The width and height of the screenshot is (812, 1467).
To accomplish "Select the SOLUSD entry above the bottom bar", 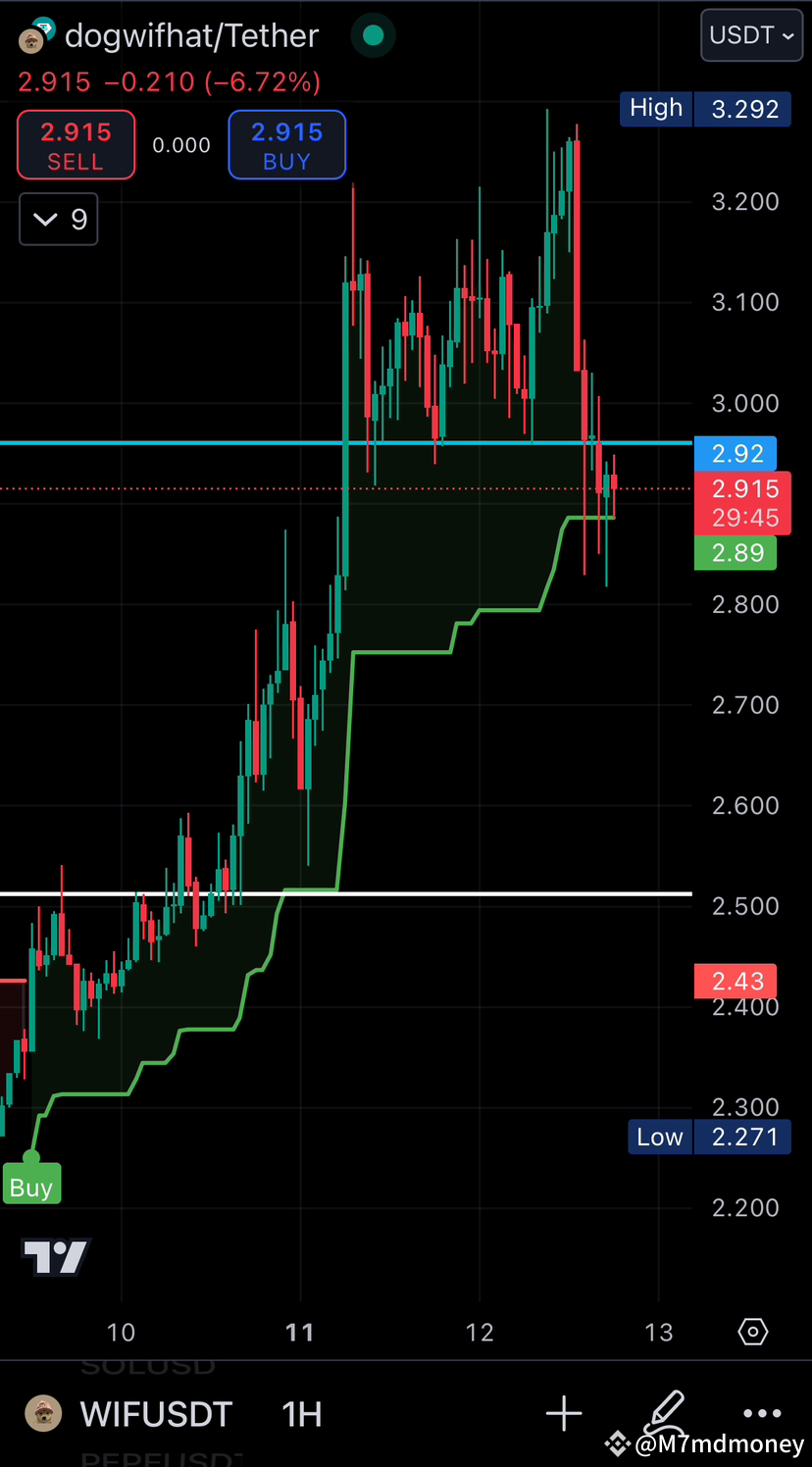I will click(148, 1365).
